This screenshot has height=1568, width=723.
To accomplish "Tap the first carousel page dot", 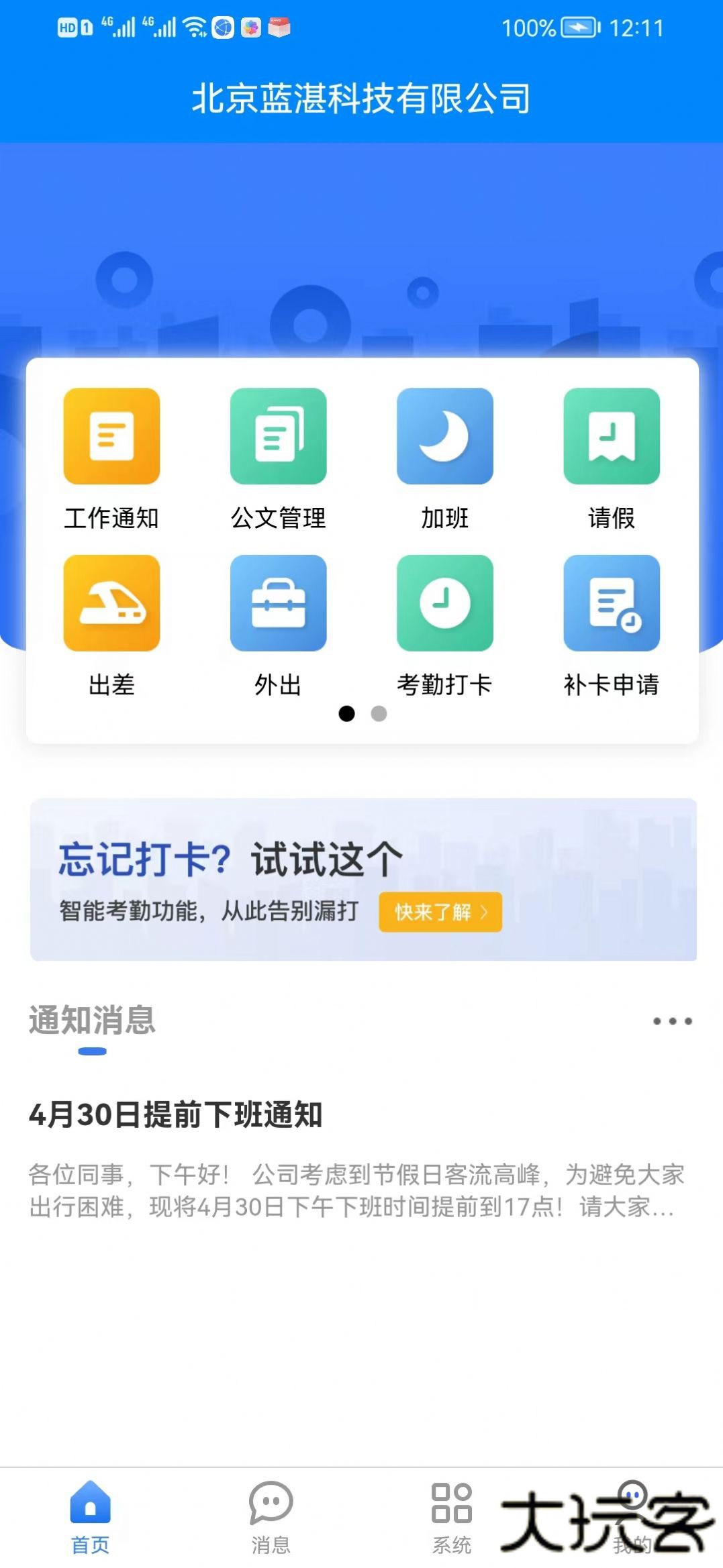I will pyautogui.click(x=347, y=715).
